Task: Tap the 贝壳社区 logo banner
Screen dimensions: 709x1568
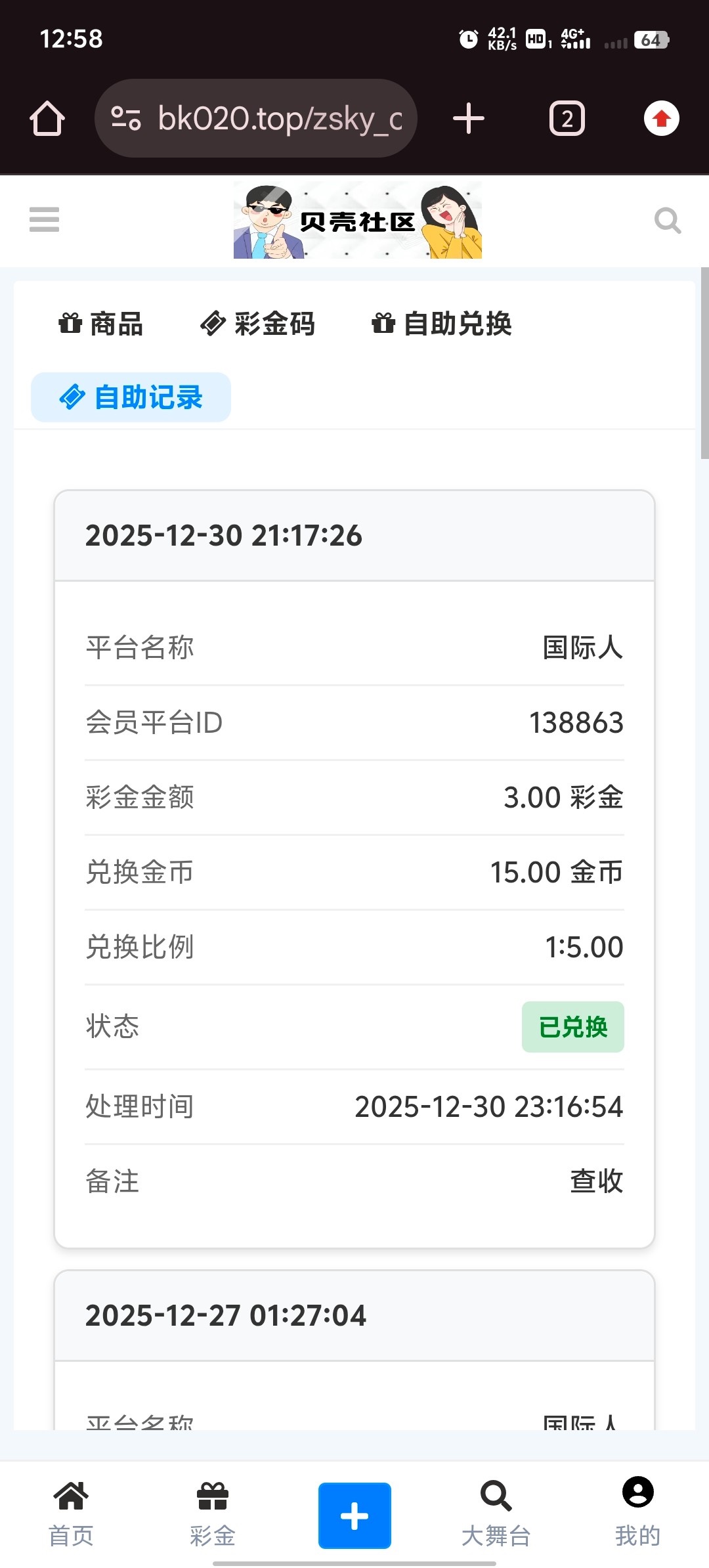Action: coord(358,220)
